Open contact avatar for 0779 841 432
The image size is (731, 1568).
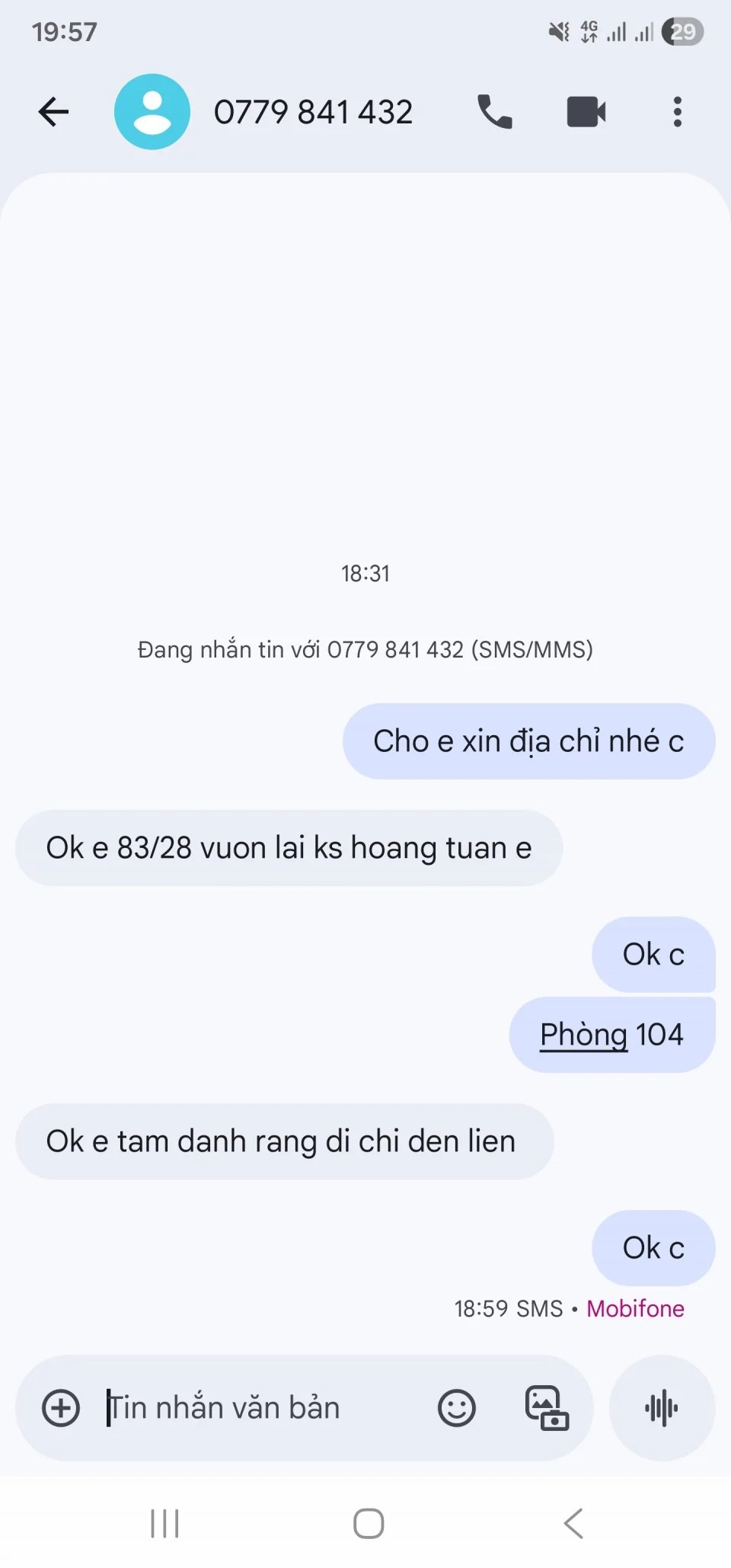(152, 112)
